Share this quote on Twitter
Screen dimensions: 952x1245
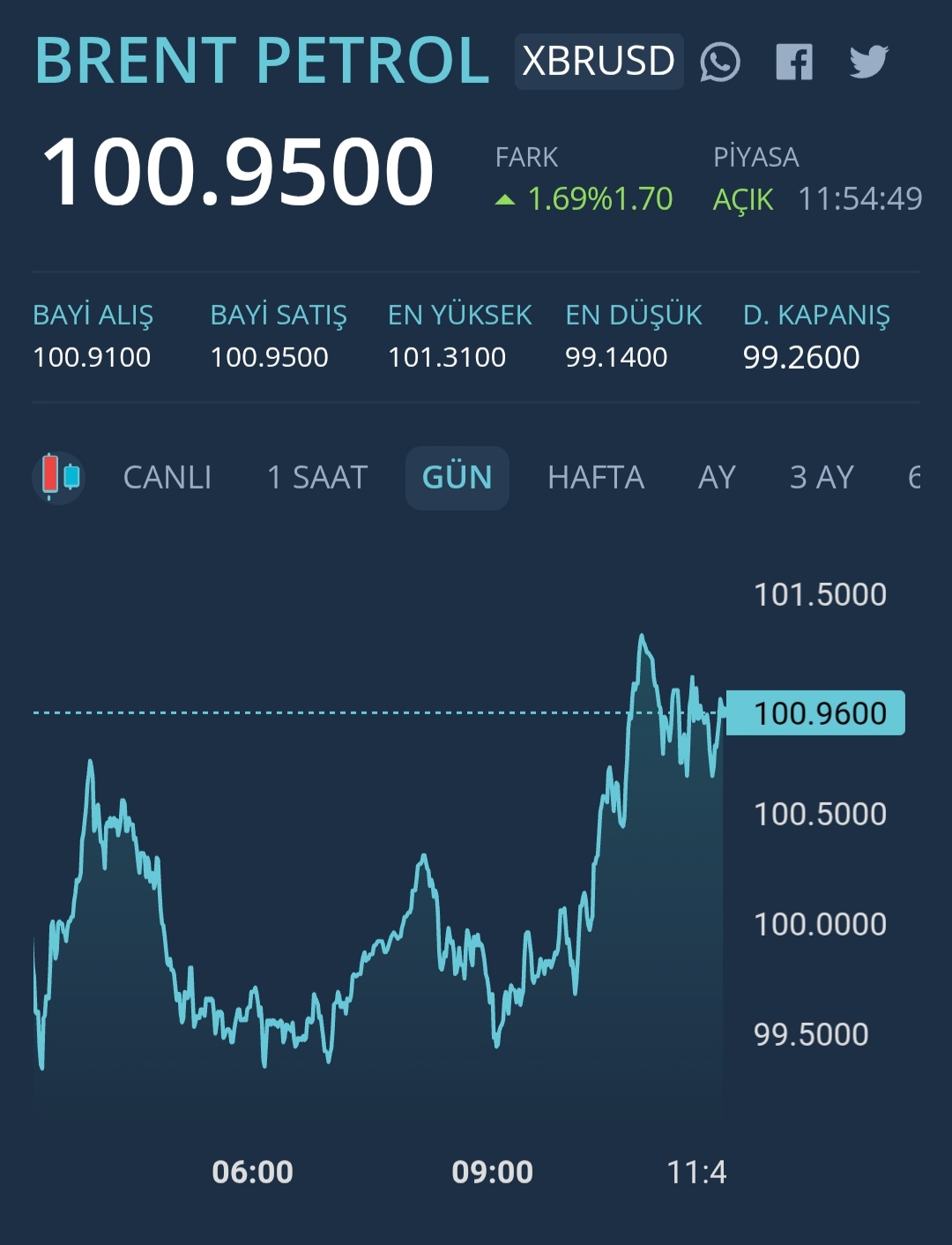868,63
